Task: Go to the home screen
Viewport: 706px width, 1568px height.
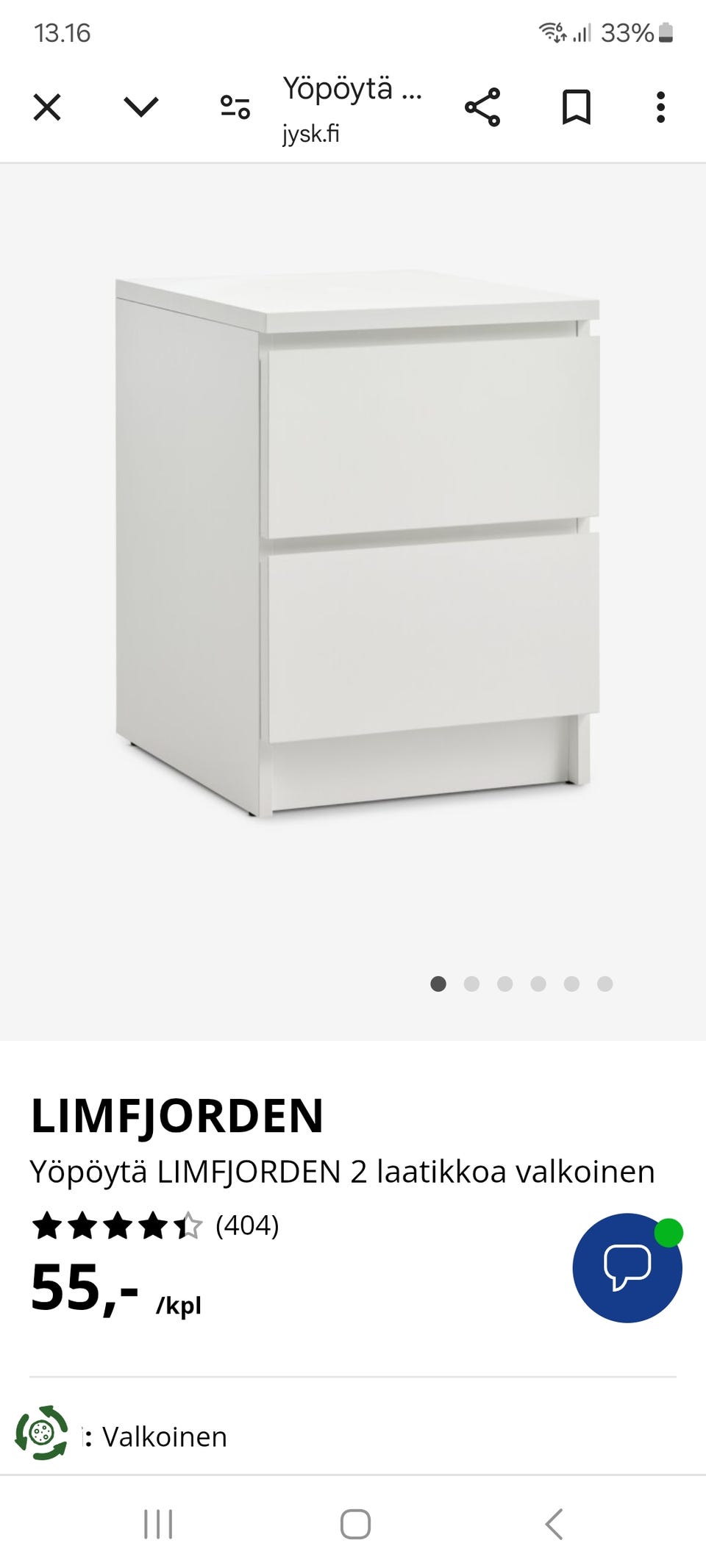Action: 355,1524
